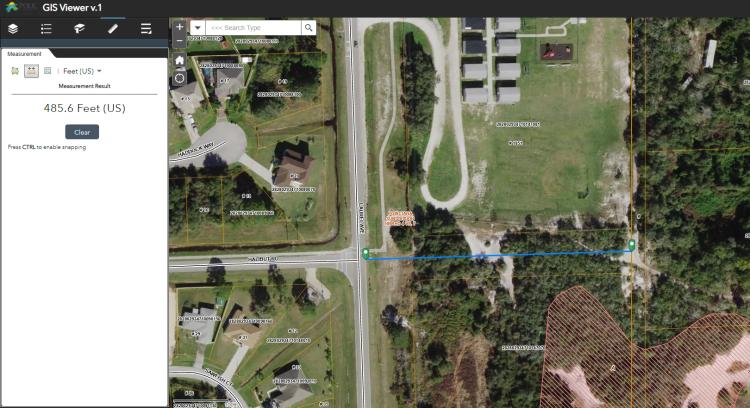This screenshot has width=750, height=408.
Task: Zoom in on the map
Action: click(x=179, y=27)
